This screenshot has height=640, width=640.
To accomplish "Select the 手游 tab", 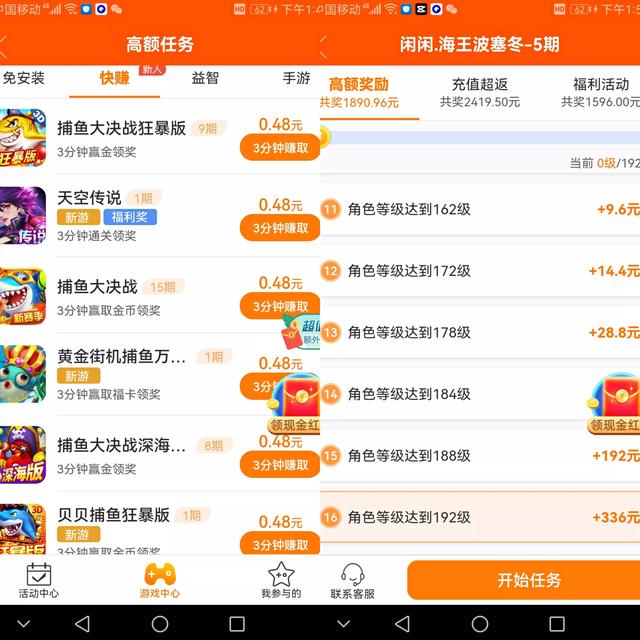I will [x=296, y=78].
